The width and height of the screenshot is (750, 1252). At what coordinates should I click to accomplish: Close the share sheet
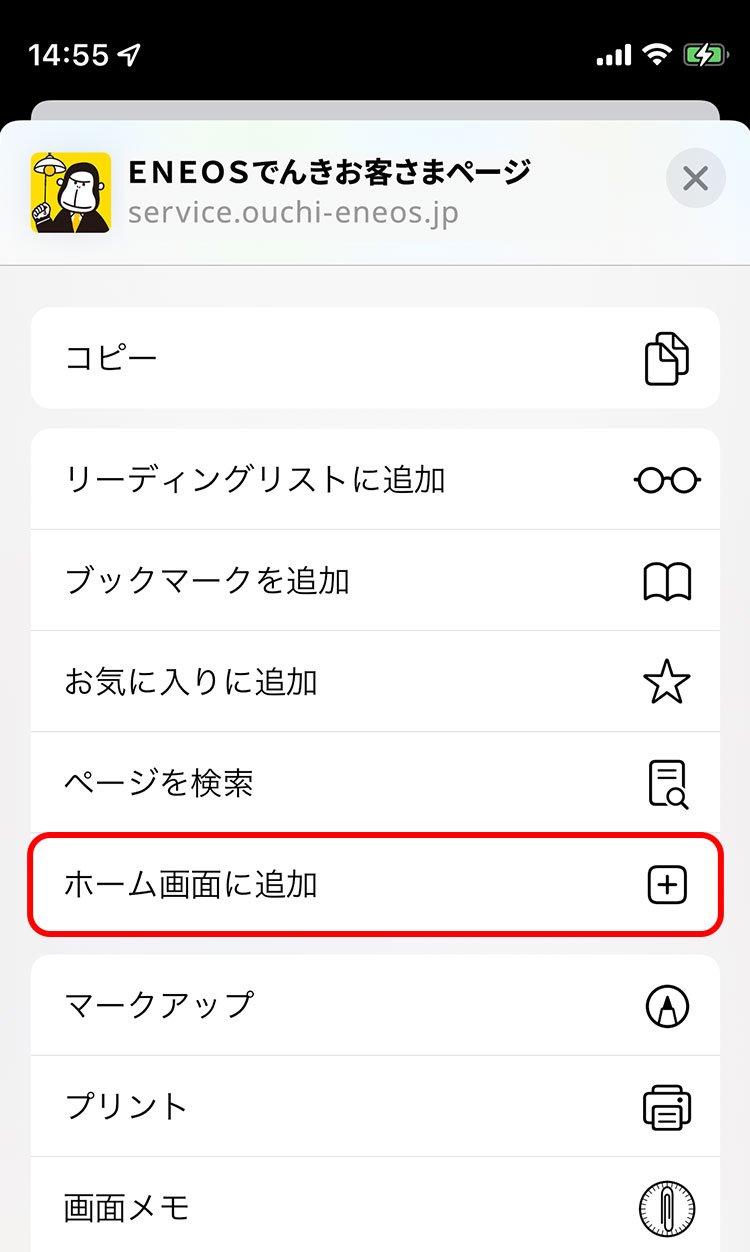695,179
